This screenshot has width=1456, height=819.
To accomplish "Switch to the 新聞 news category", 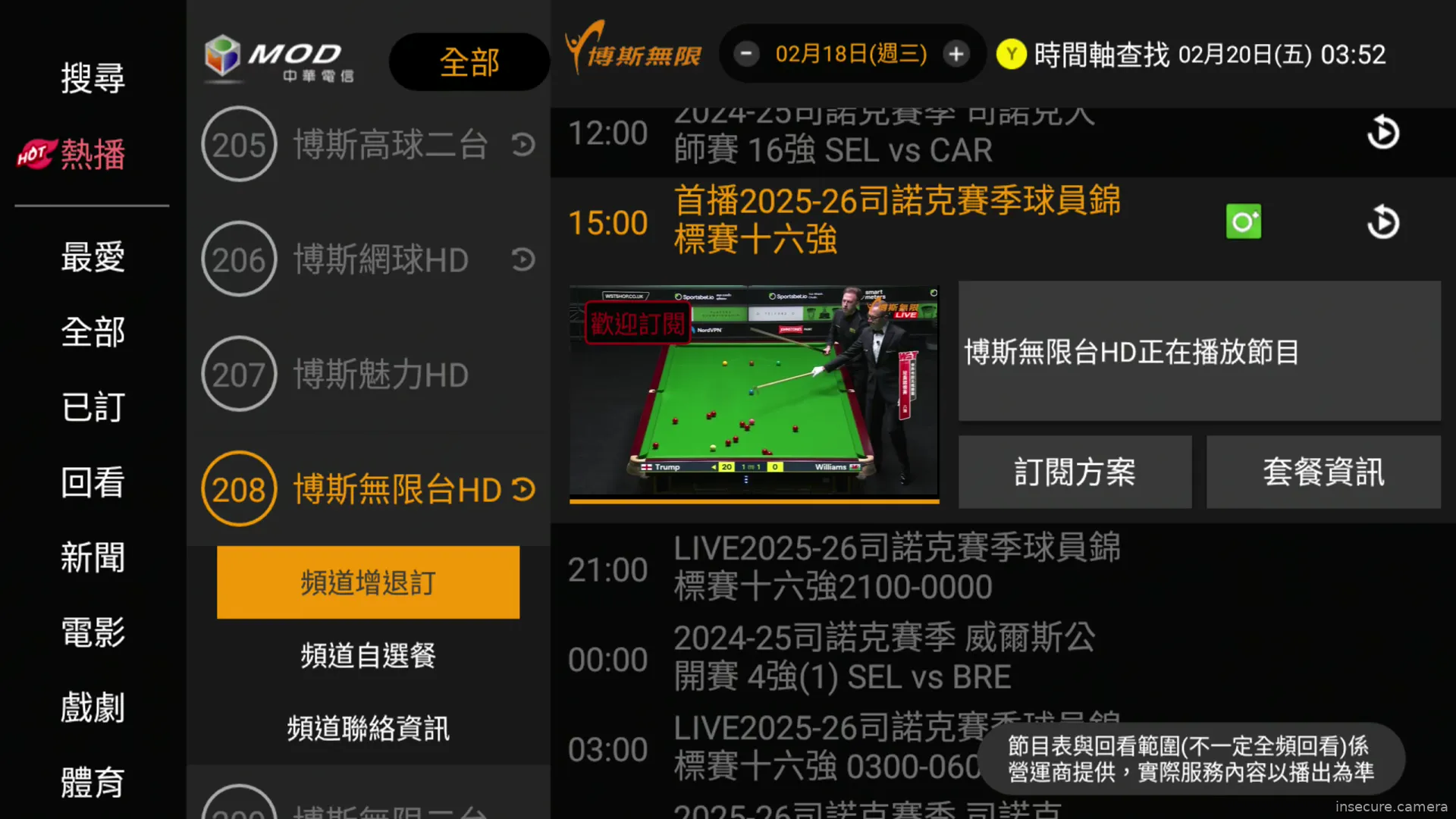I will click(93, 558).
